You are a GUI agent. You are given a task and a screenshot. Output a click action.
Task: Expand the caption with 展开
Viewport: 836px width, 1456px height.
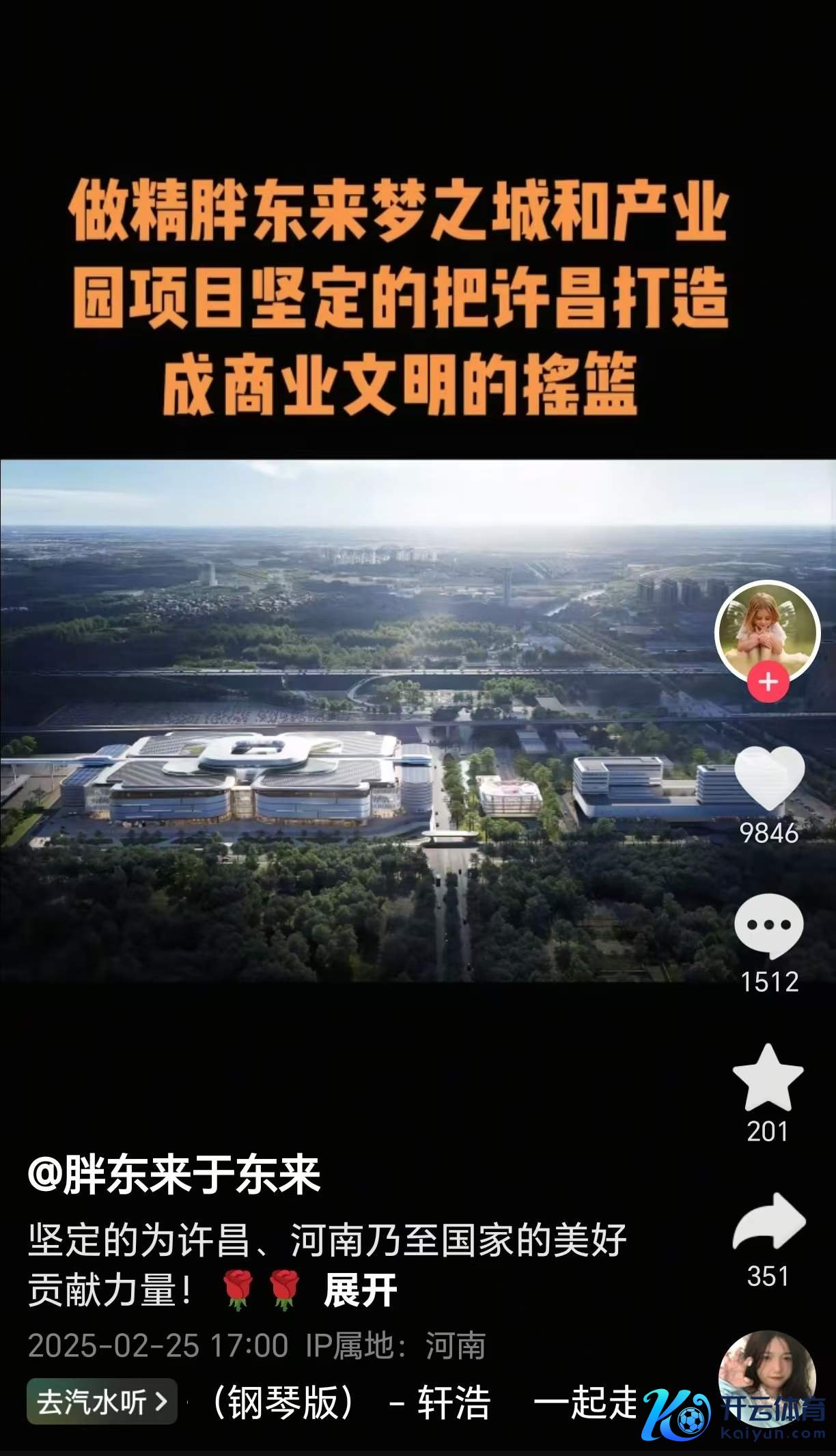(x=360, y=1290)
